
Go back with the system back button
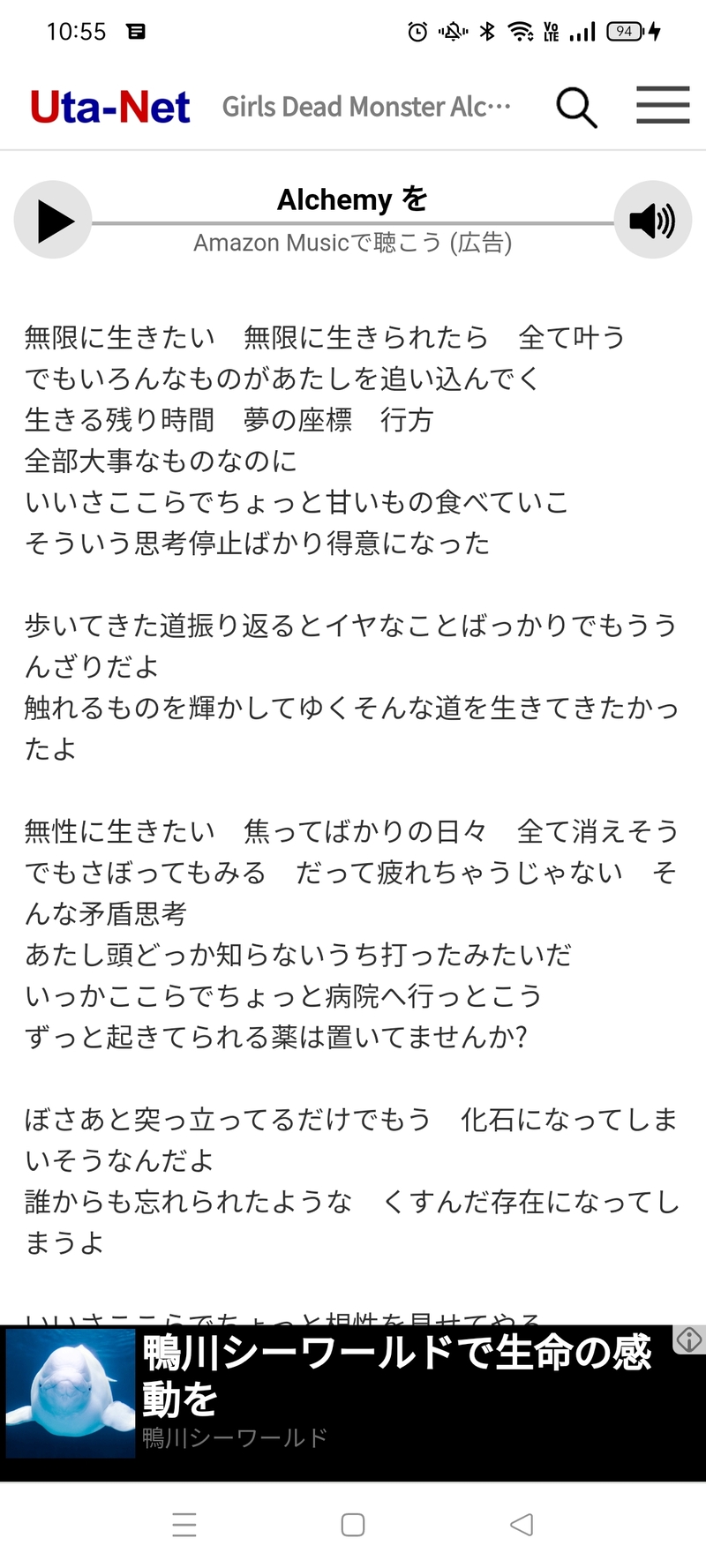(x=522, y=1524)
